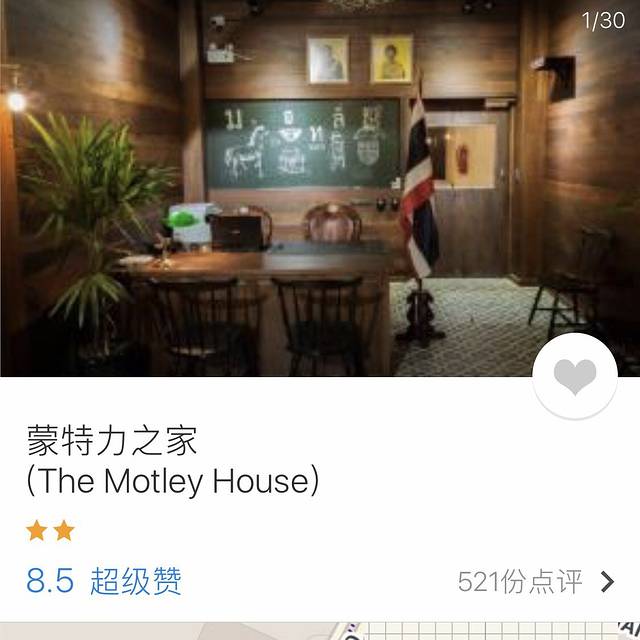
Task: Save The Motley House to favorites
Action: click(x=575, y=377)
